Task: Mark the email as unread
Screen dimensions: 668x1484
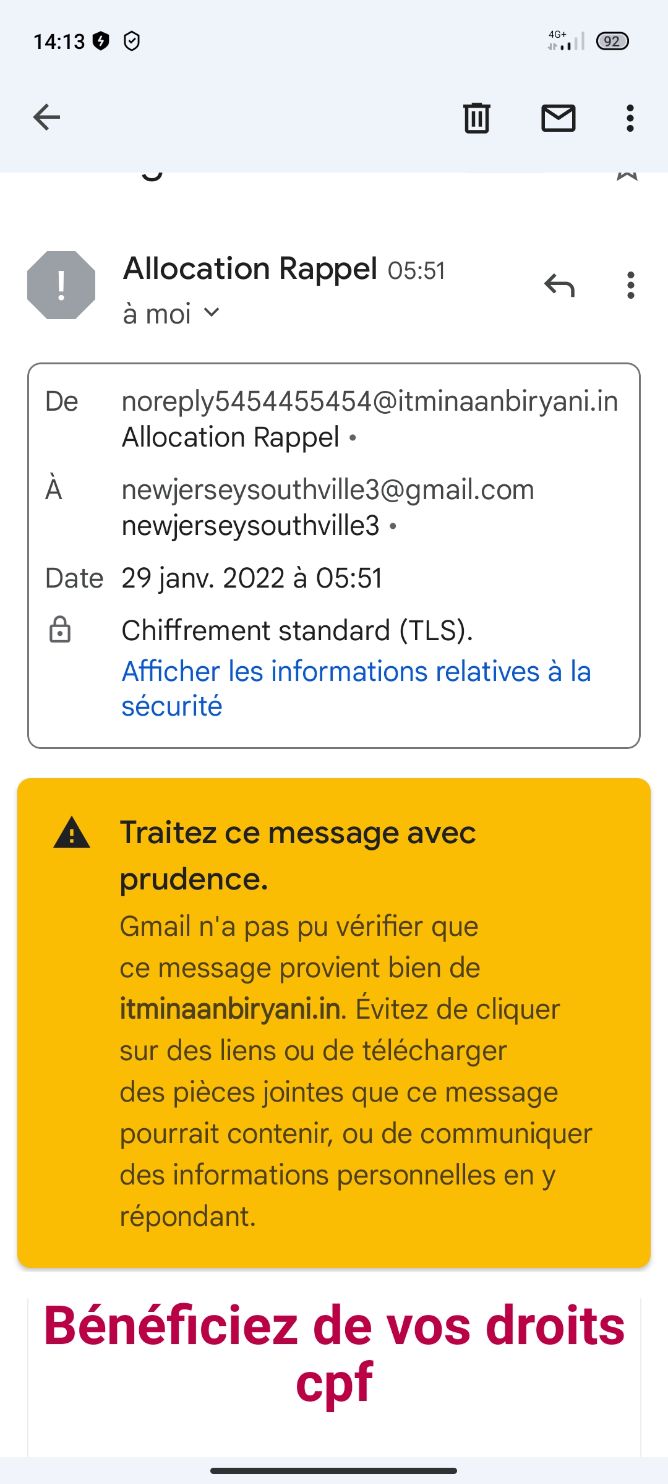Action: click(x=558, y=118)
